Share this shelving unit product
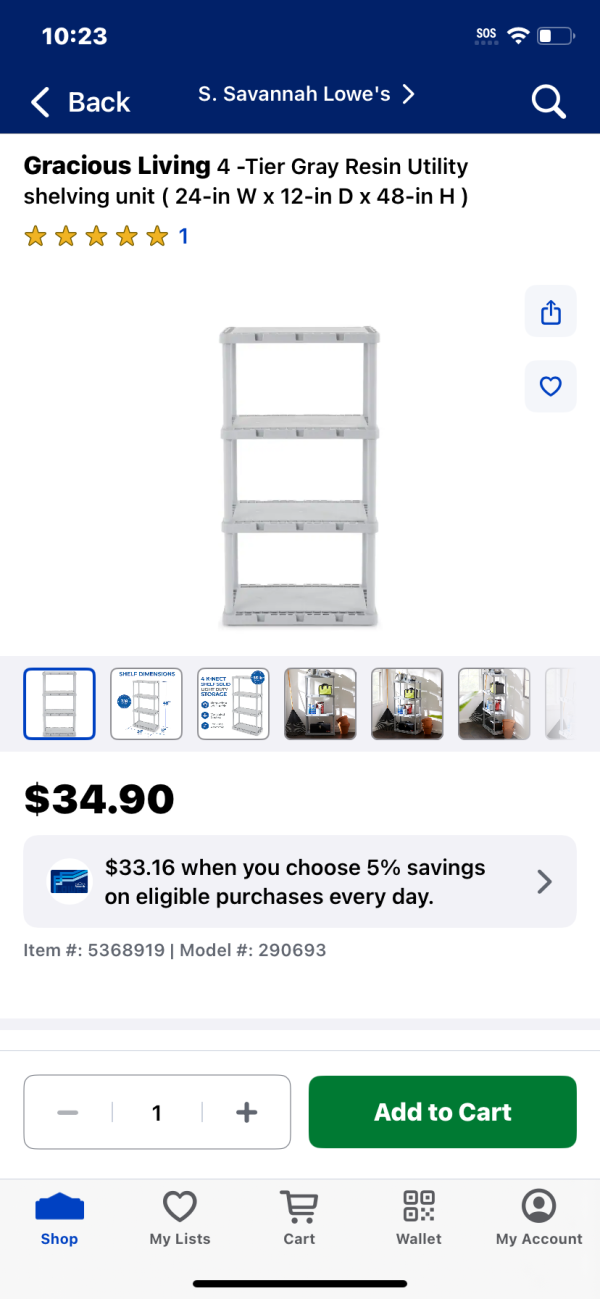Screen dimensions: 600x1299 tap(551, 312)
